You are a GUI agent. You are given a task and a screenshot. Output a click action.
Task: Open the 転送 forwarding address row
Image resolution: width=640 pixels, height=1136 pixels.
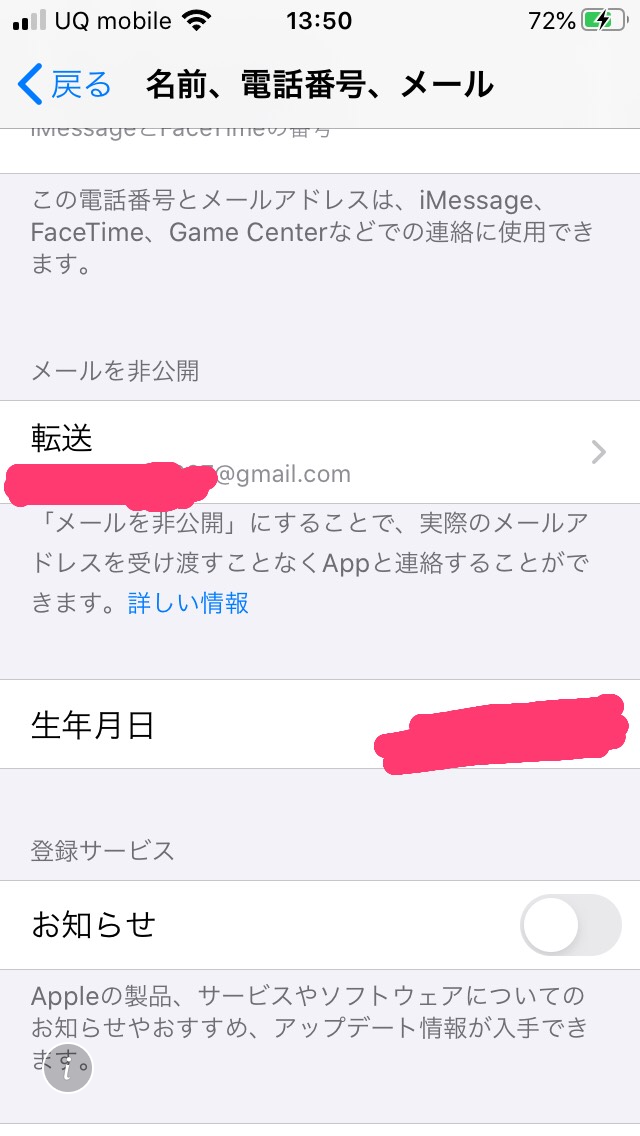[x=320, y=452]
